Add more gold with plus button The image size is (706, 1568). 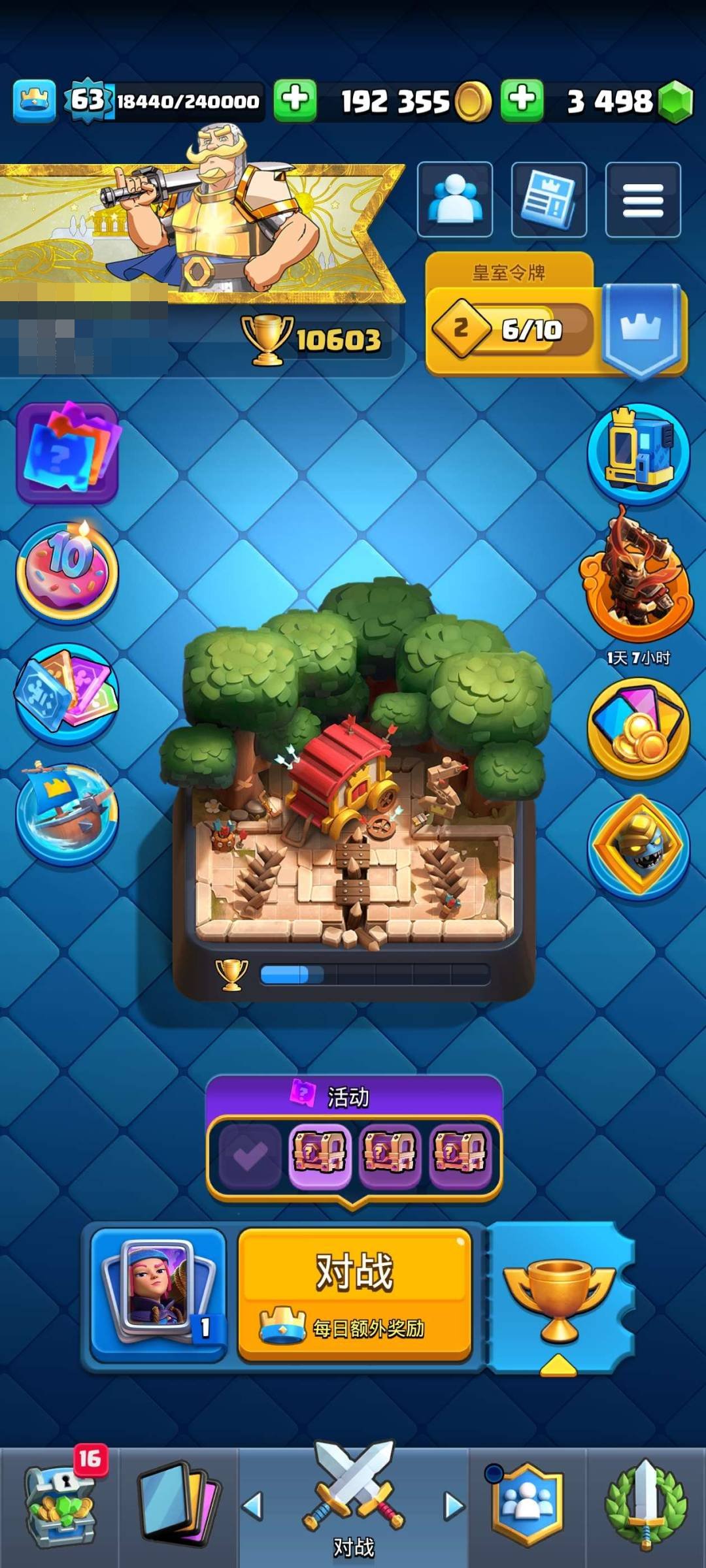[x=295, y=101]
